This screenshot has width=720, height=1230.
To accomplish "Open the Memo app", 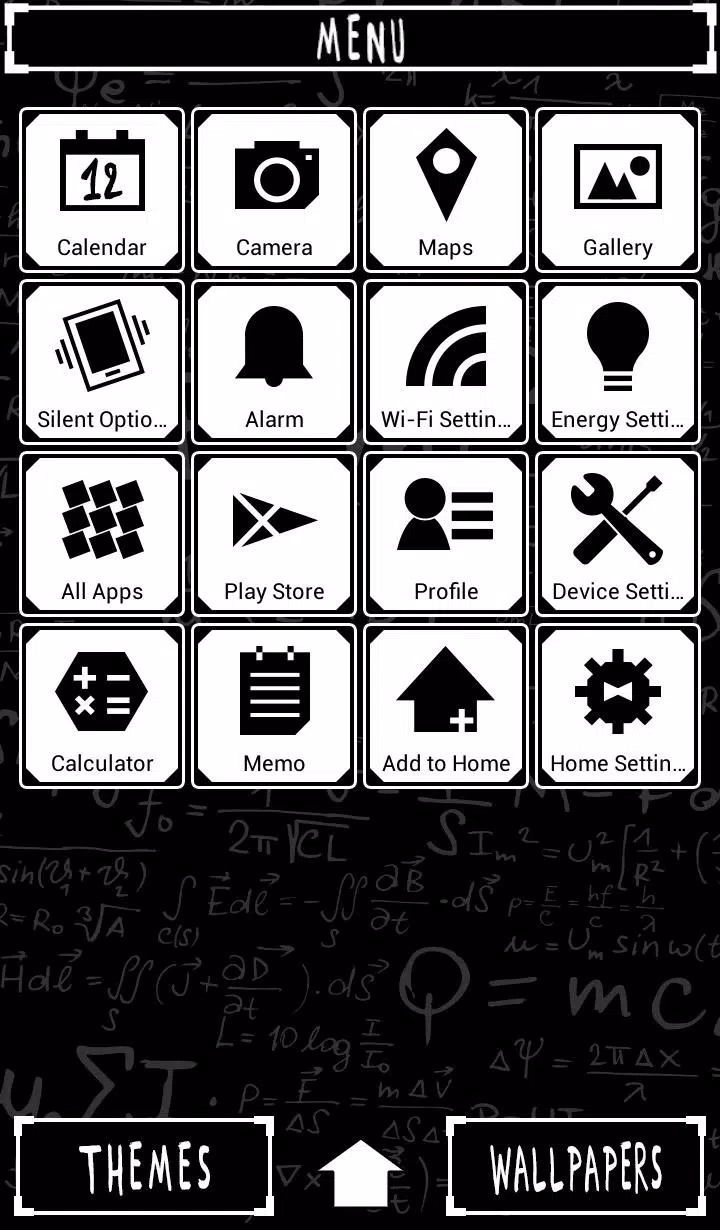I will click(274, 706).
